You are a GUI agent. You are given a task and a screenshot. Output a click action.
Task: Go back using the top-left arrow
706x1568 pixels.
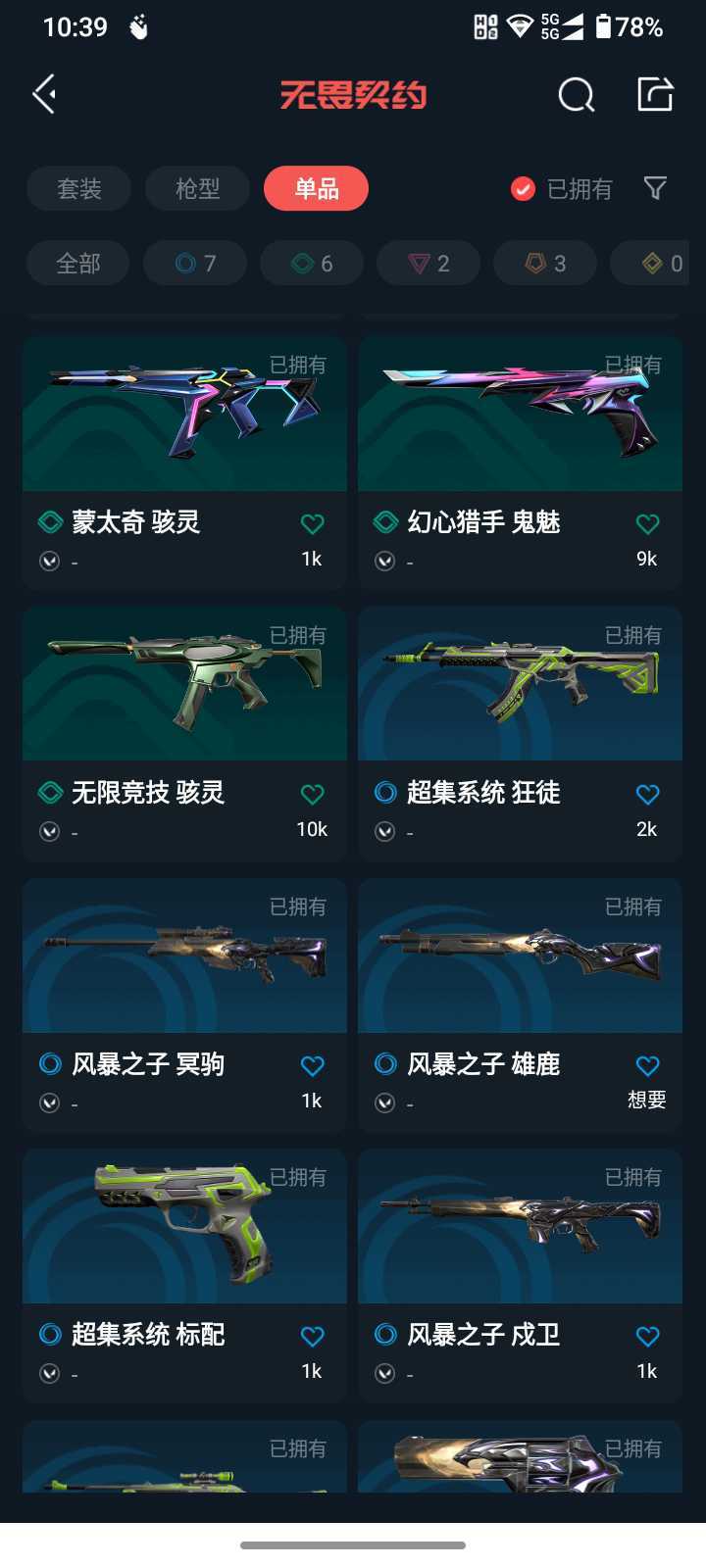[x=44, y=95]
